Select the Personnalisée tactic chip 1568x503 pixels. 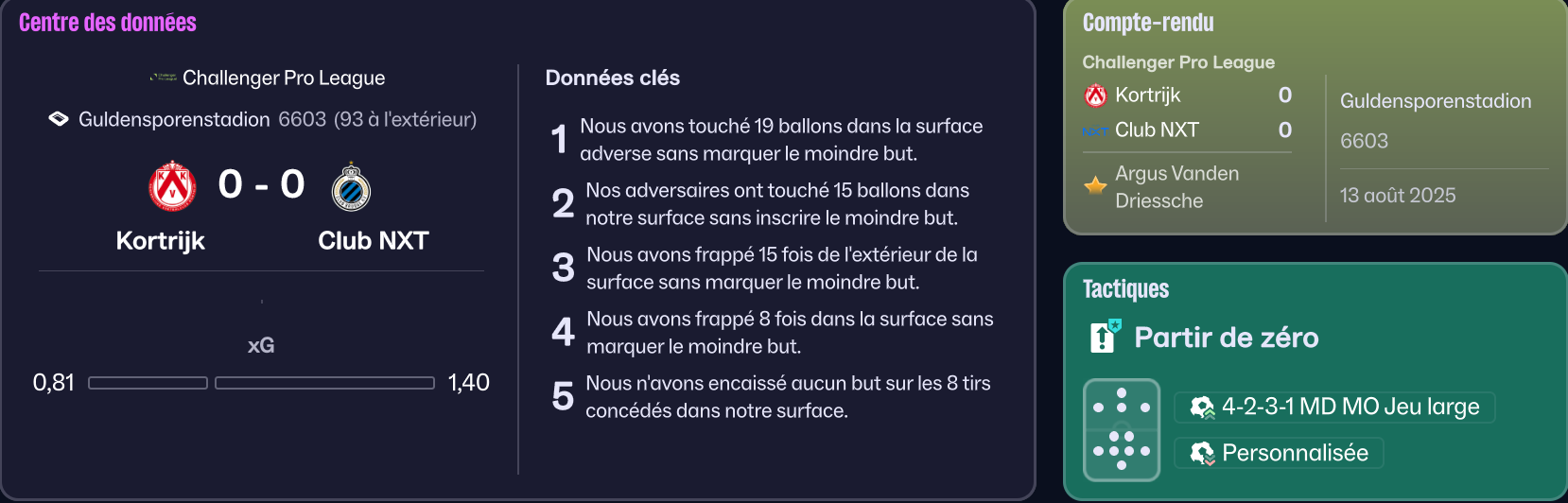[1279, 453]
